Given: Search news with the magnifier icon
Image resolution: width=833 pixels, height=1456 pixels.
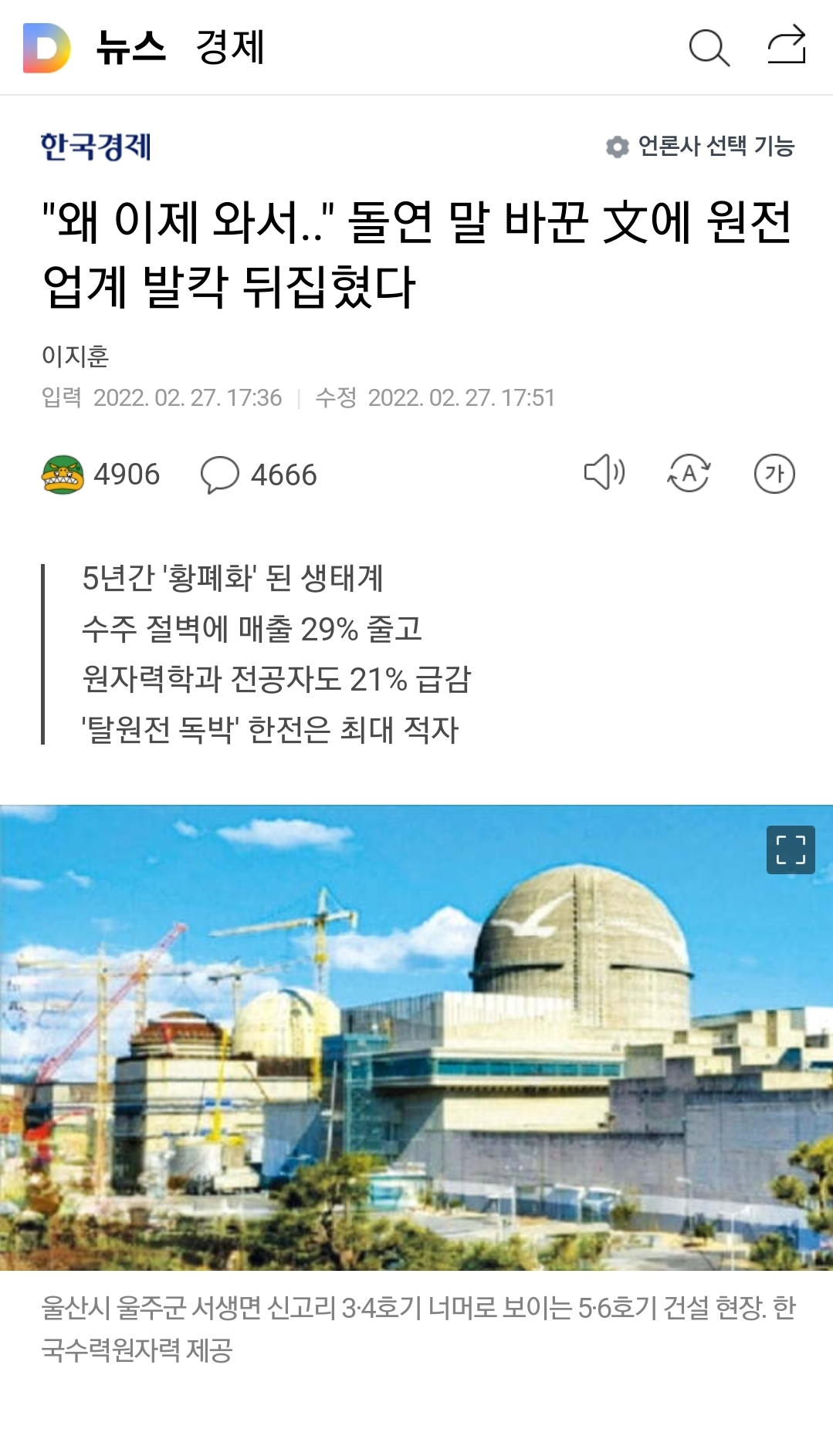Looking at the screenshot, I should coord(709,48).
